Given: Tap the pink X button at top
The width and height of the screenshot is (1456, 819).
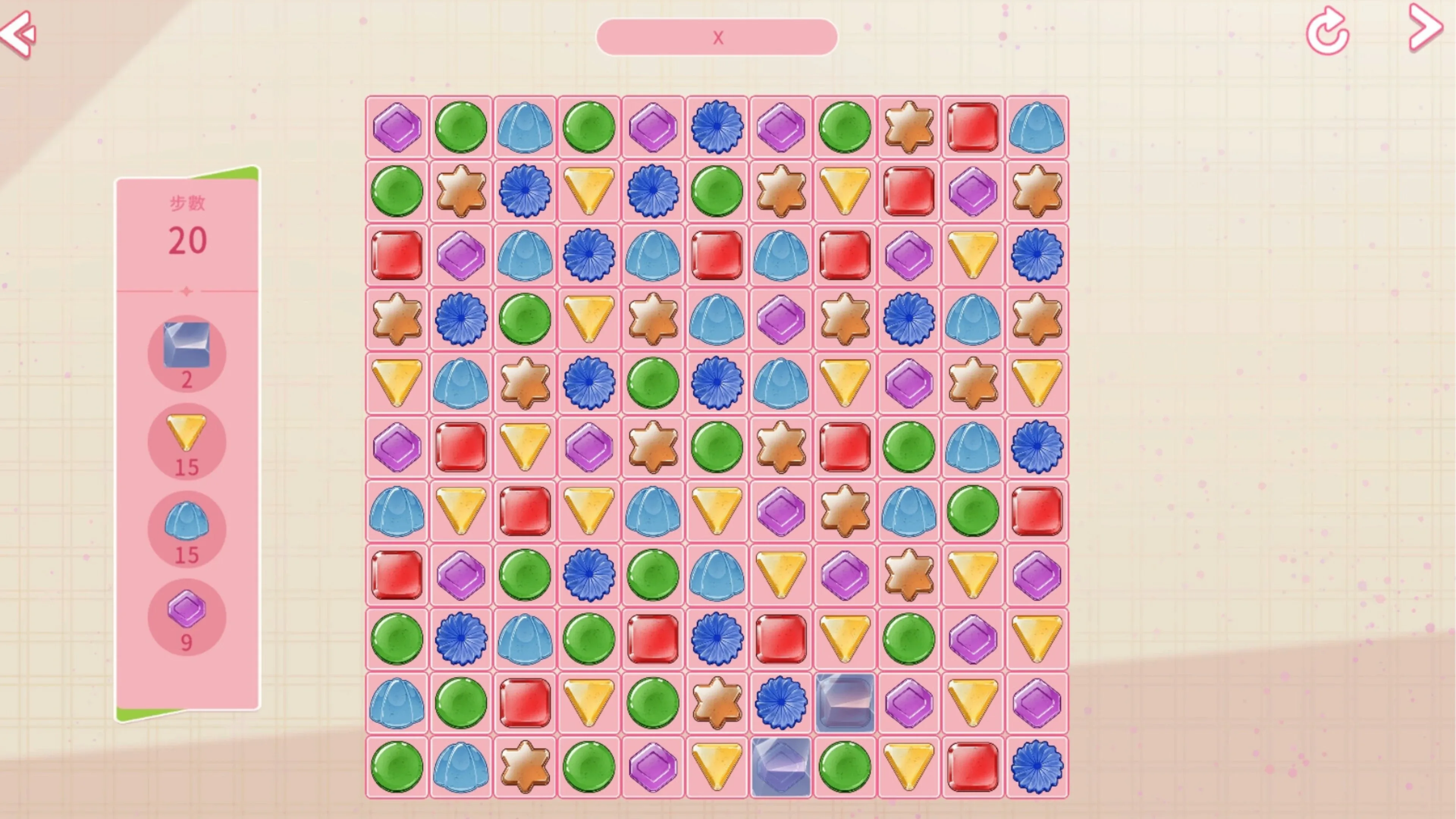Looking at the screenshot, I should [x=717, y=37].
